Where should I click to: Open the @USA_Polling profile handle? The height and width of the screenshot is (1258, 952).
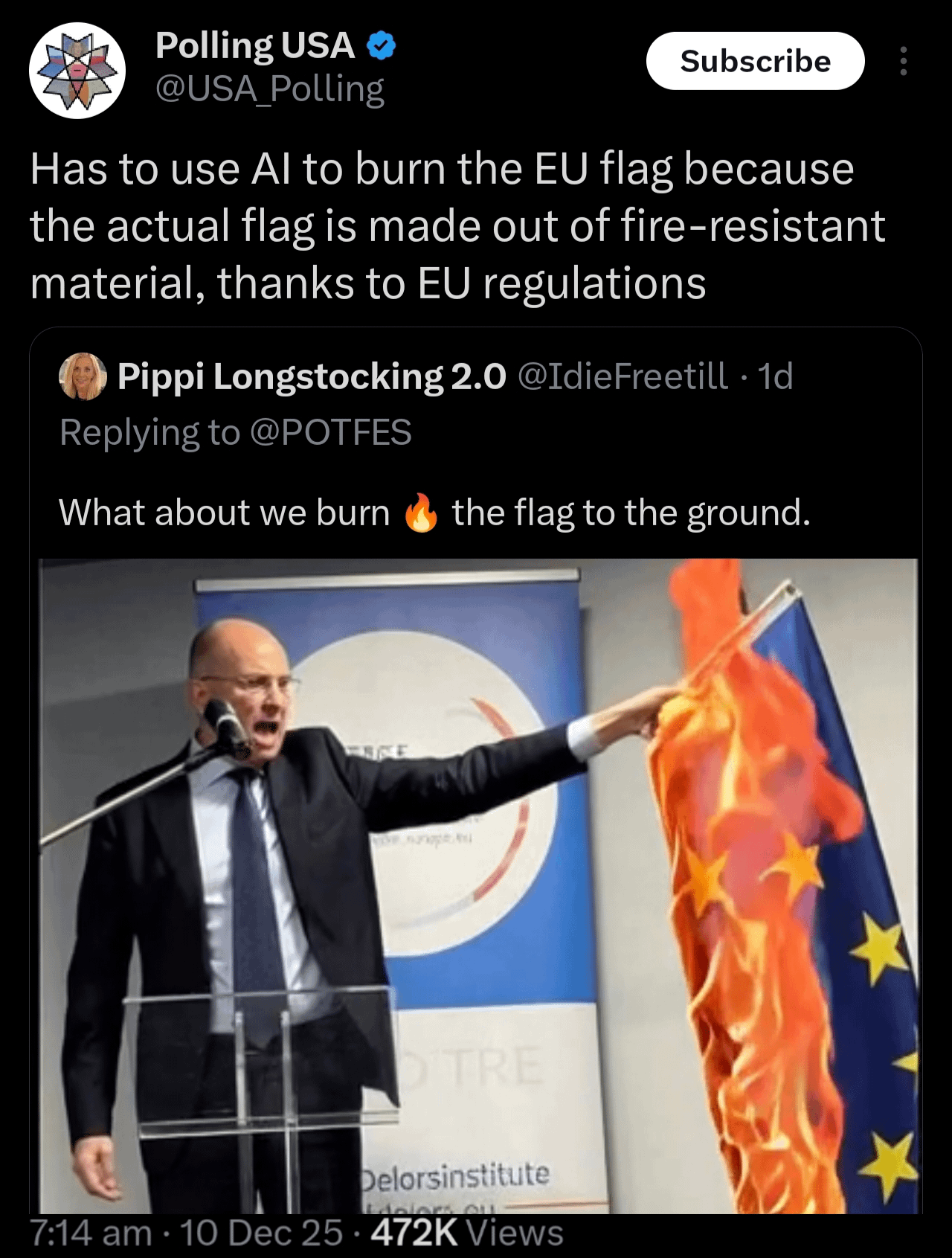269,89
